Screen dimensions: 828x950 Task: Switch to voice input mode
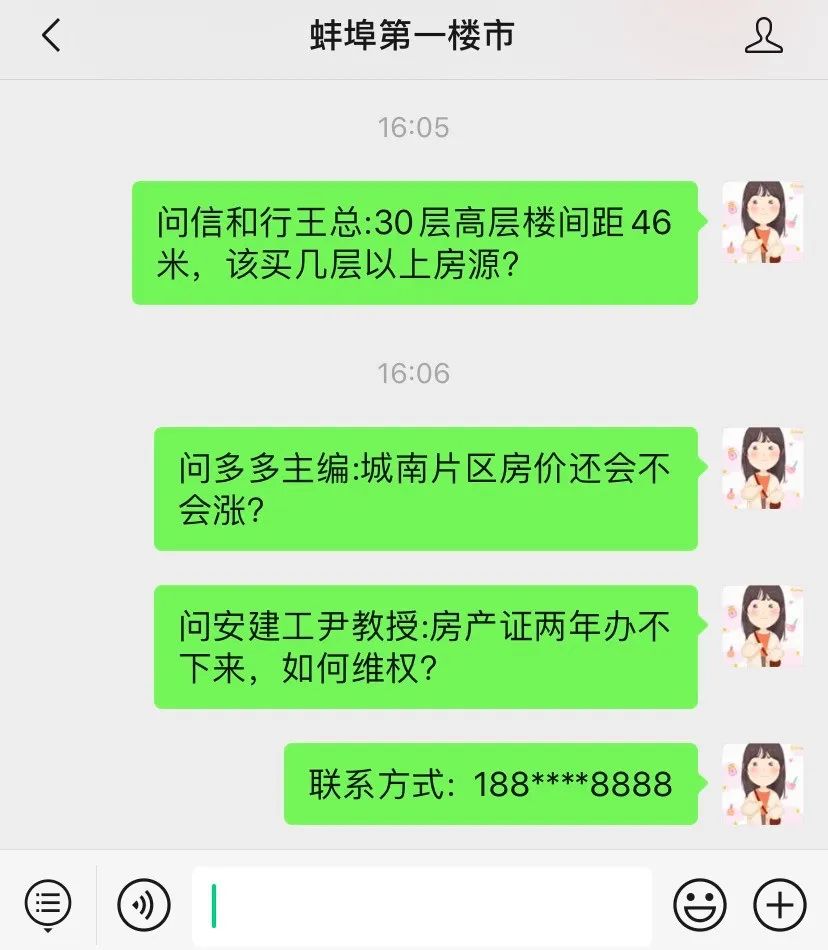[x=145, y=906]
